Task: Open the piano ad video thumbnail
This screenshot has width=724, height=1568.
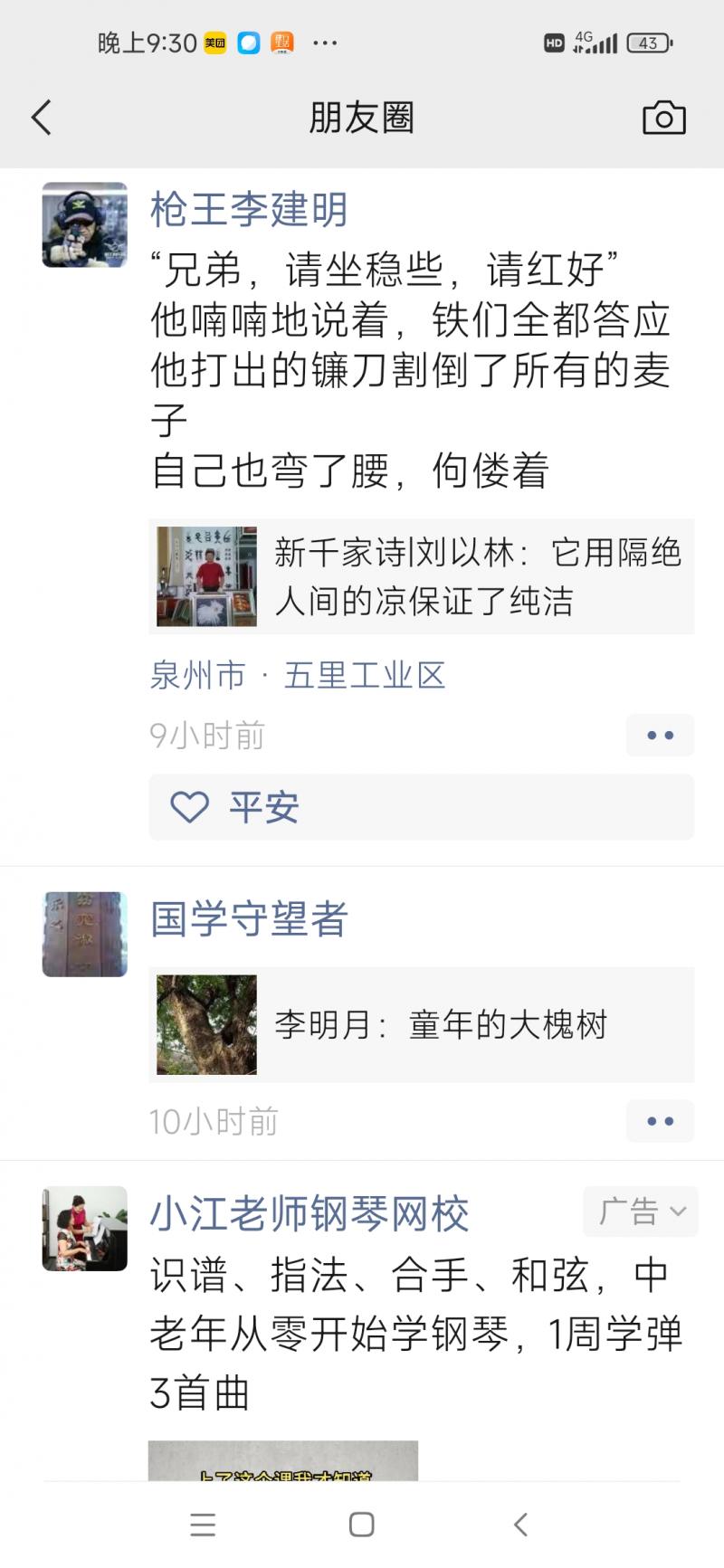Action: tap(282, 1459)
